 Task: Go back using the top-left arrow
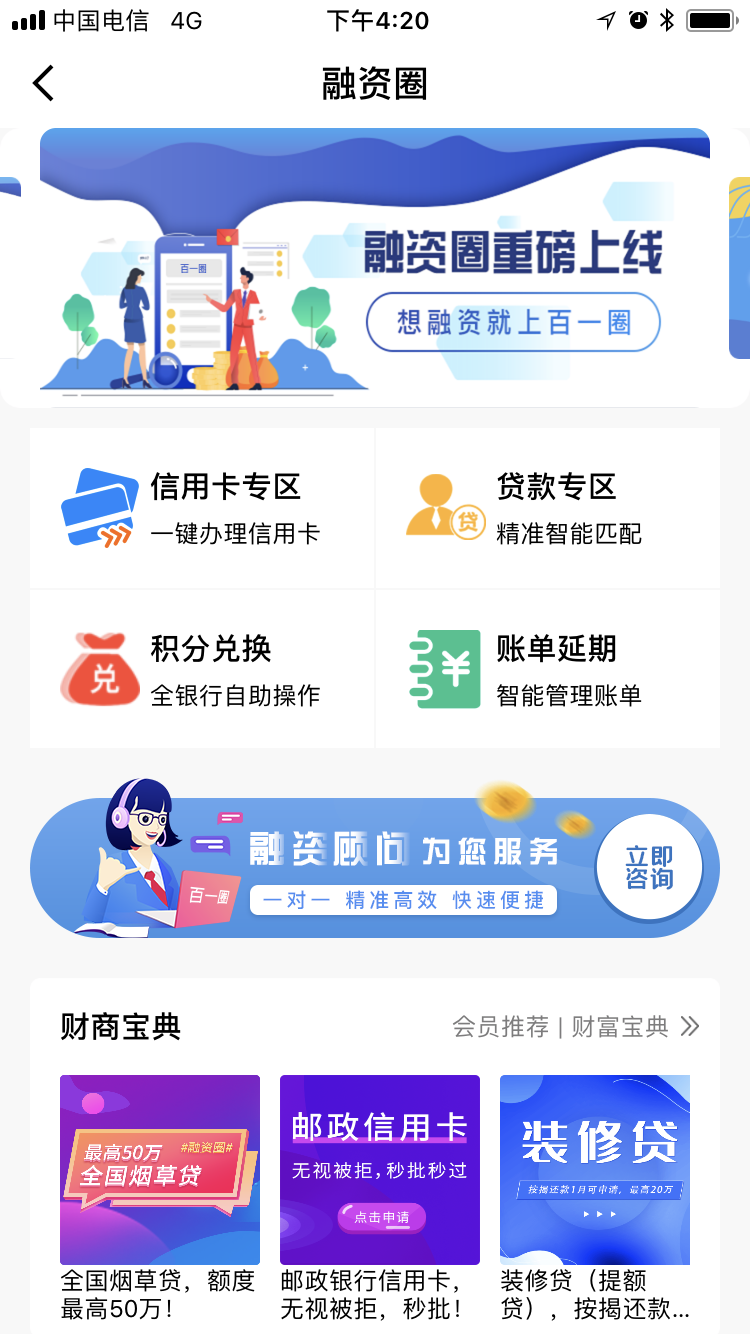[x=43, y=83]
